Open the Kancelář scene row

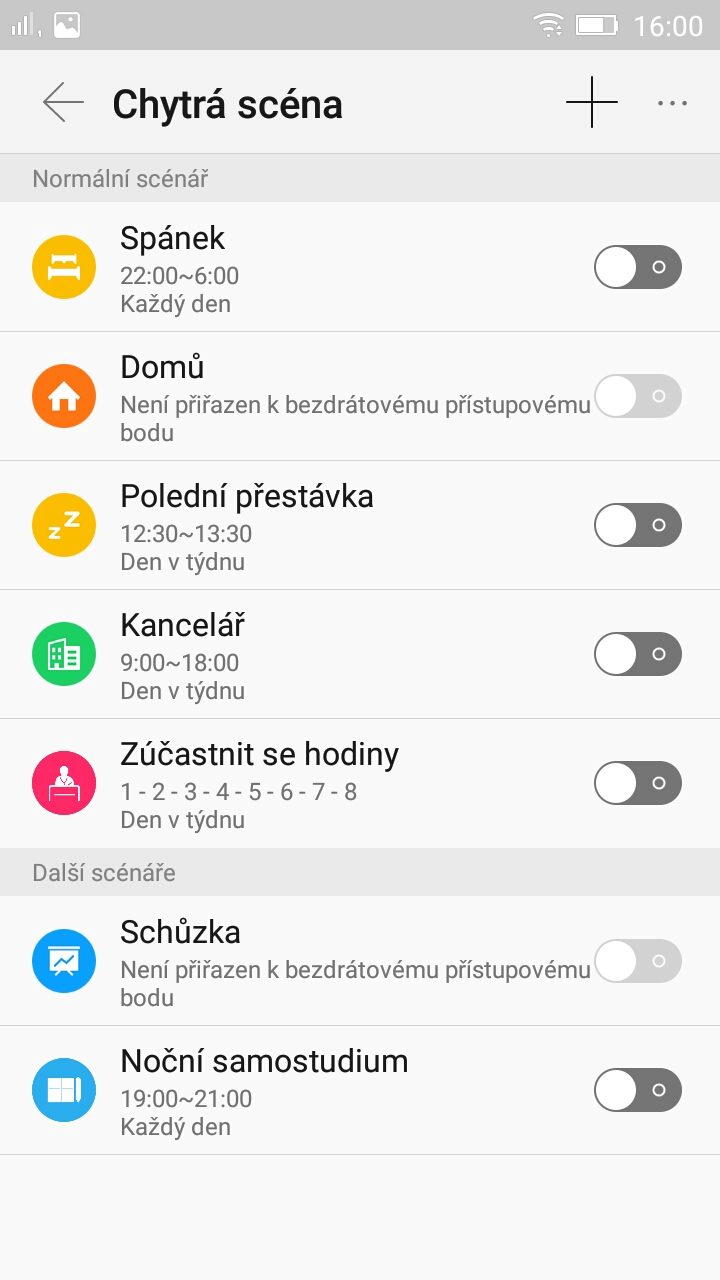point(360,655)
